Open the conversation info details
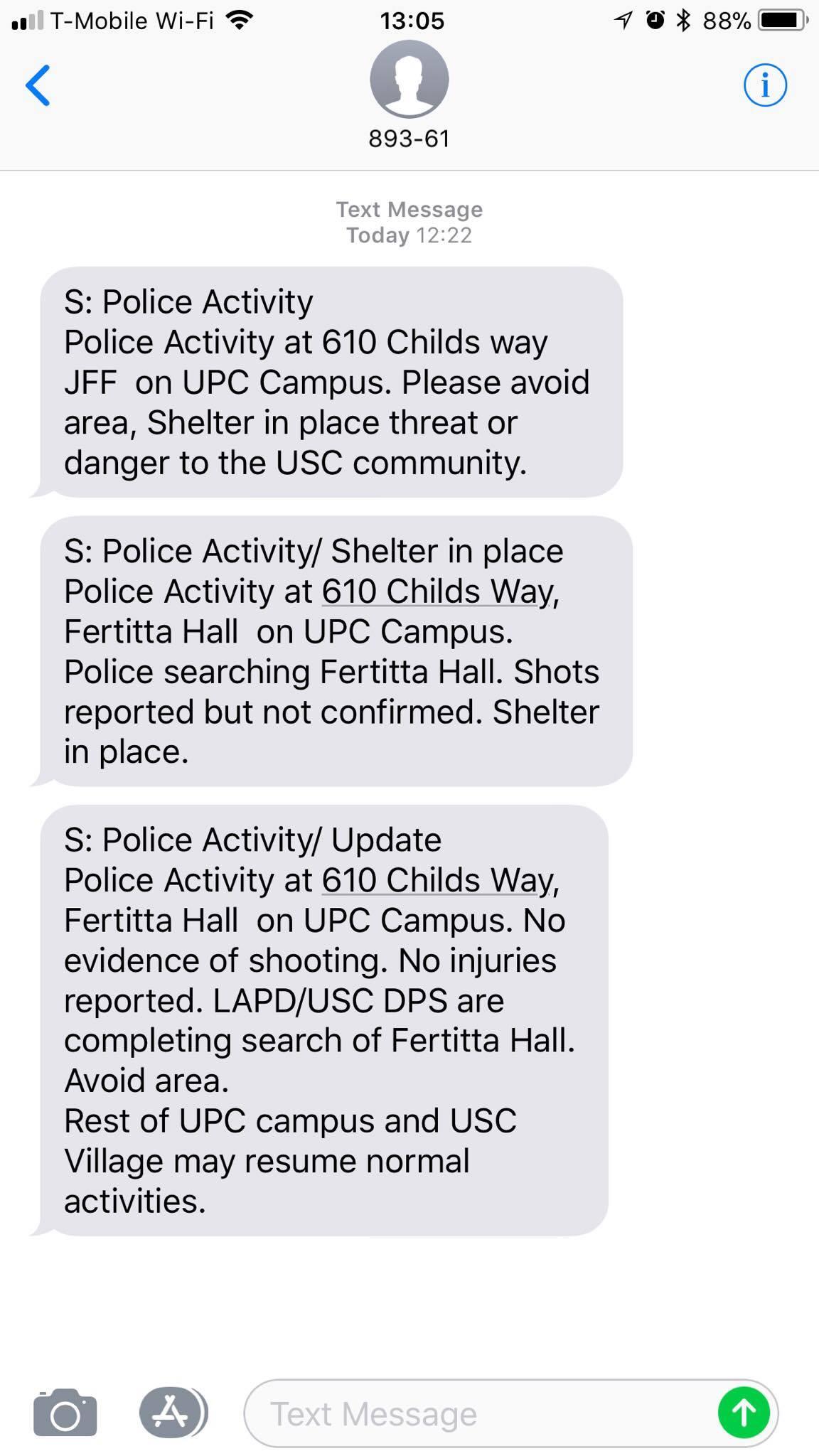The image size is (819, 1456). tap(765, 85)
